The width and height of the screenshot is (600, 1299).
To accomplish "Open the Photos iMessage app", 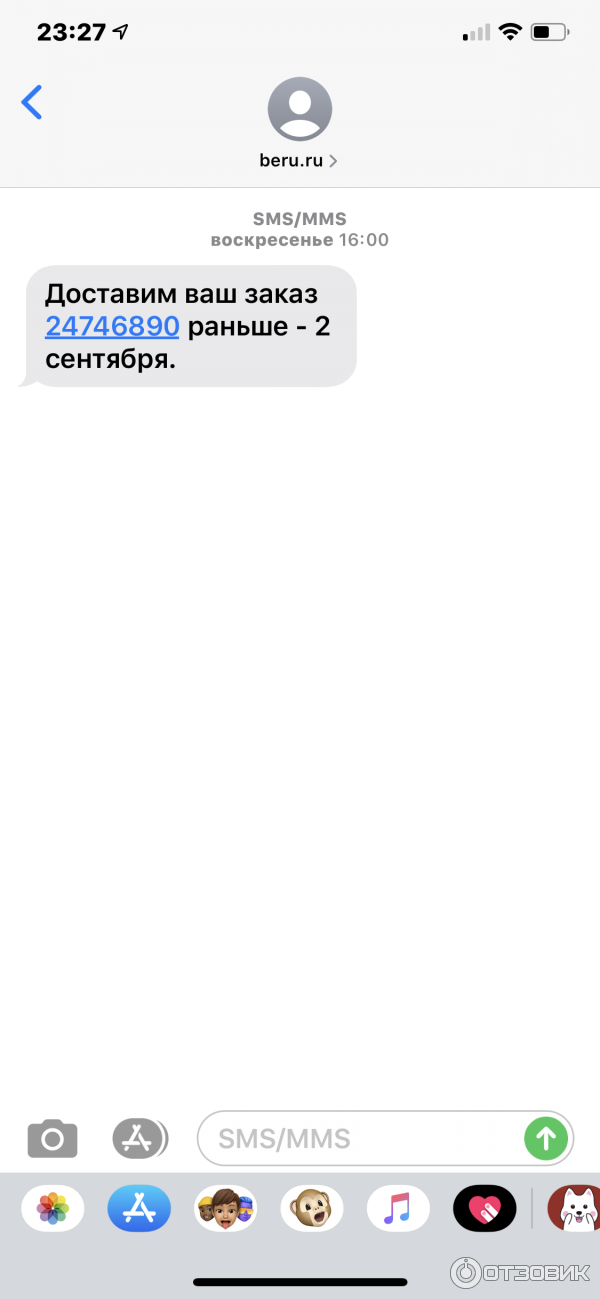I will pos(53,1209).
